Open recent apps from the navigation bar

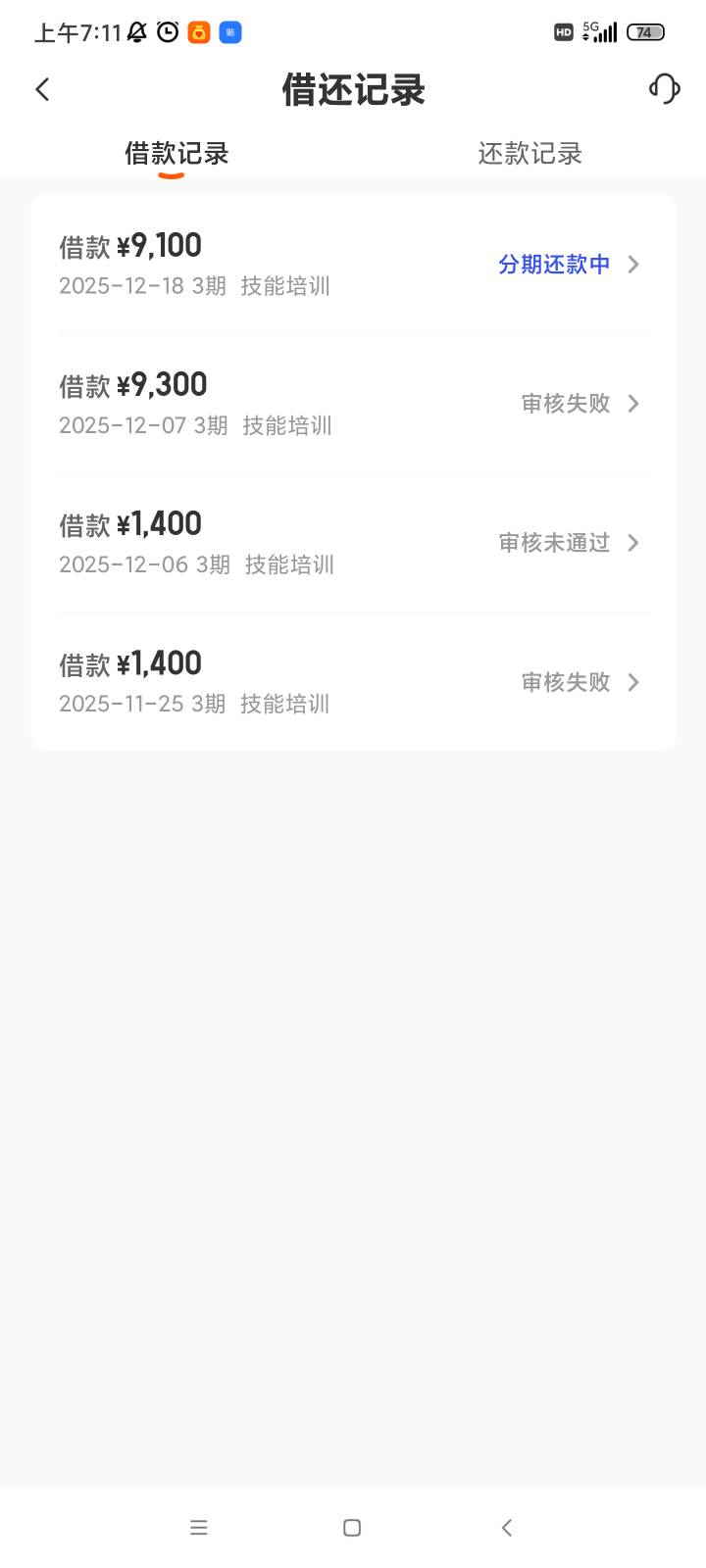199,1527
